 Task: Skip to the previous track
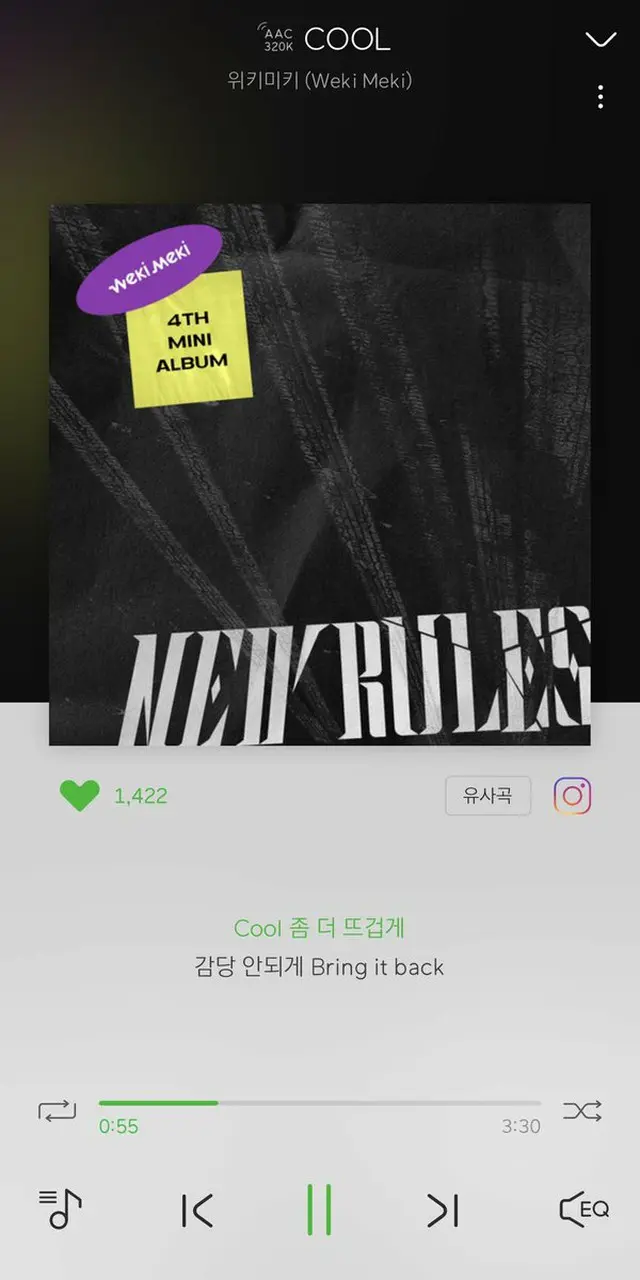pos(197,1210)
